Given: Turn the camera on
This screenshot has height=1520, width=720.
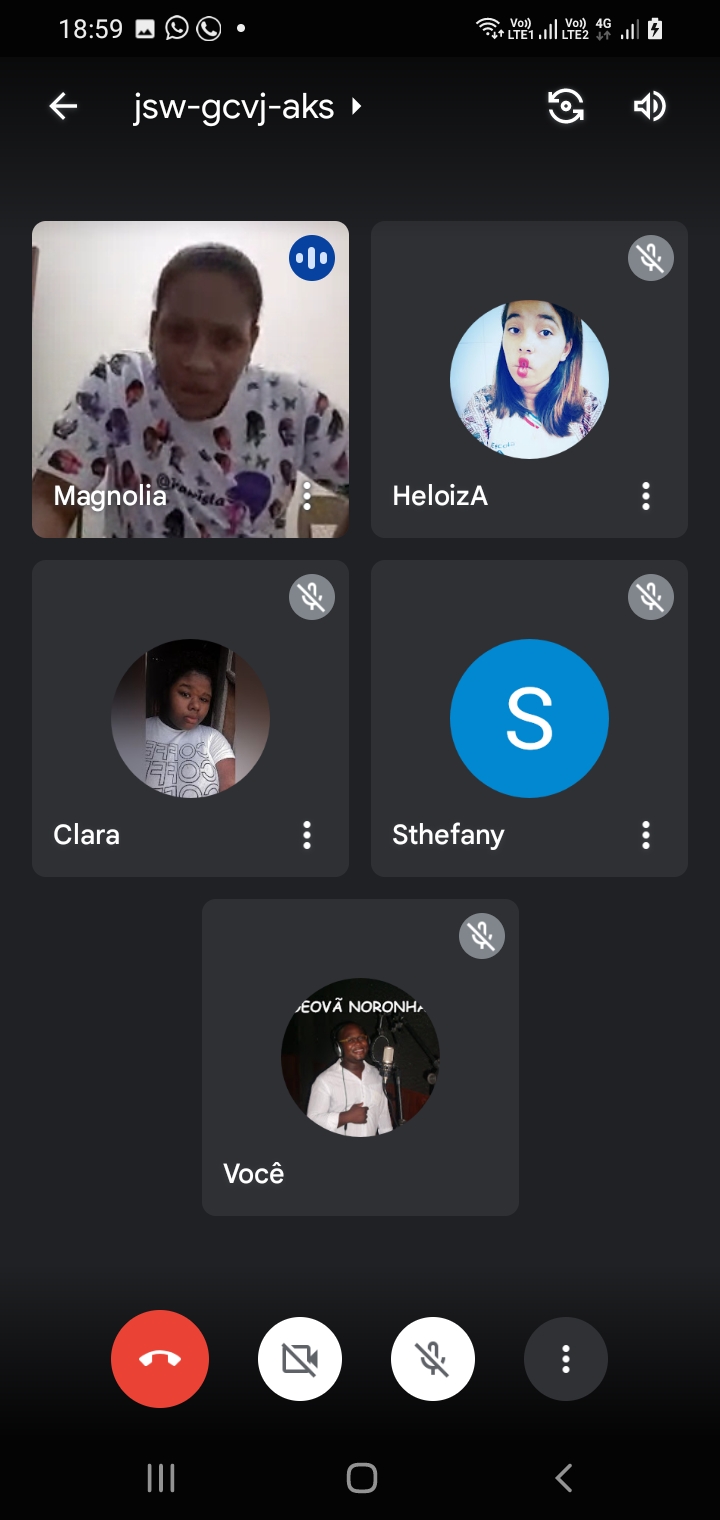Looking at the screenshot, I should (x=300, y=1359).
